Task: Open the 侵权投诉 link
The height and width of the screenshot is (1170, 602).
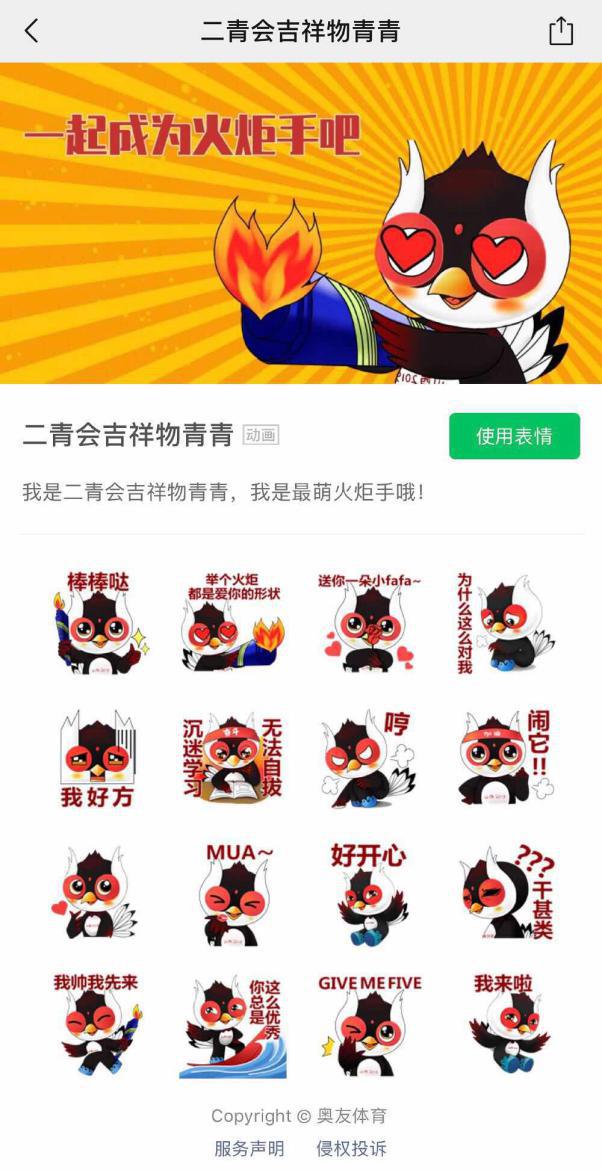Action: pos(351,1148)
